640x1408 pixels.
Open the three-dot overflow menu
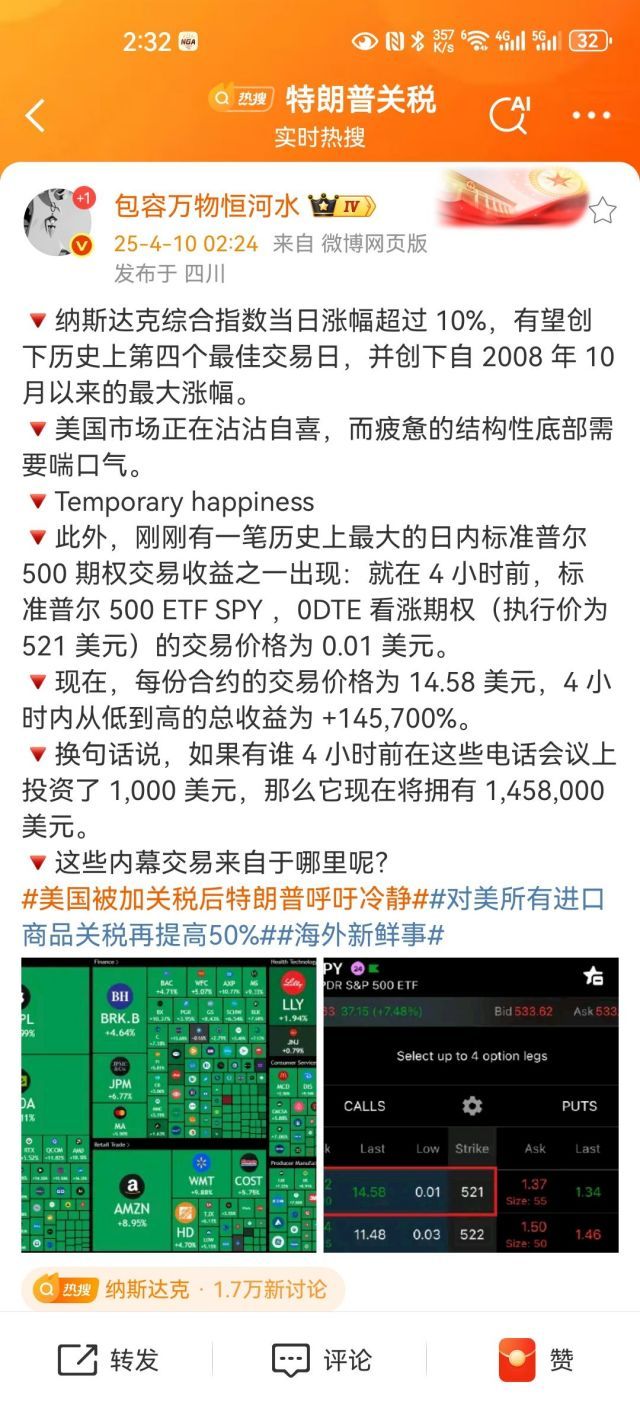tap(591, 116)
